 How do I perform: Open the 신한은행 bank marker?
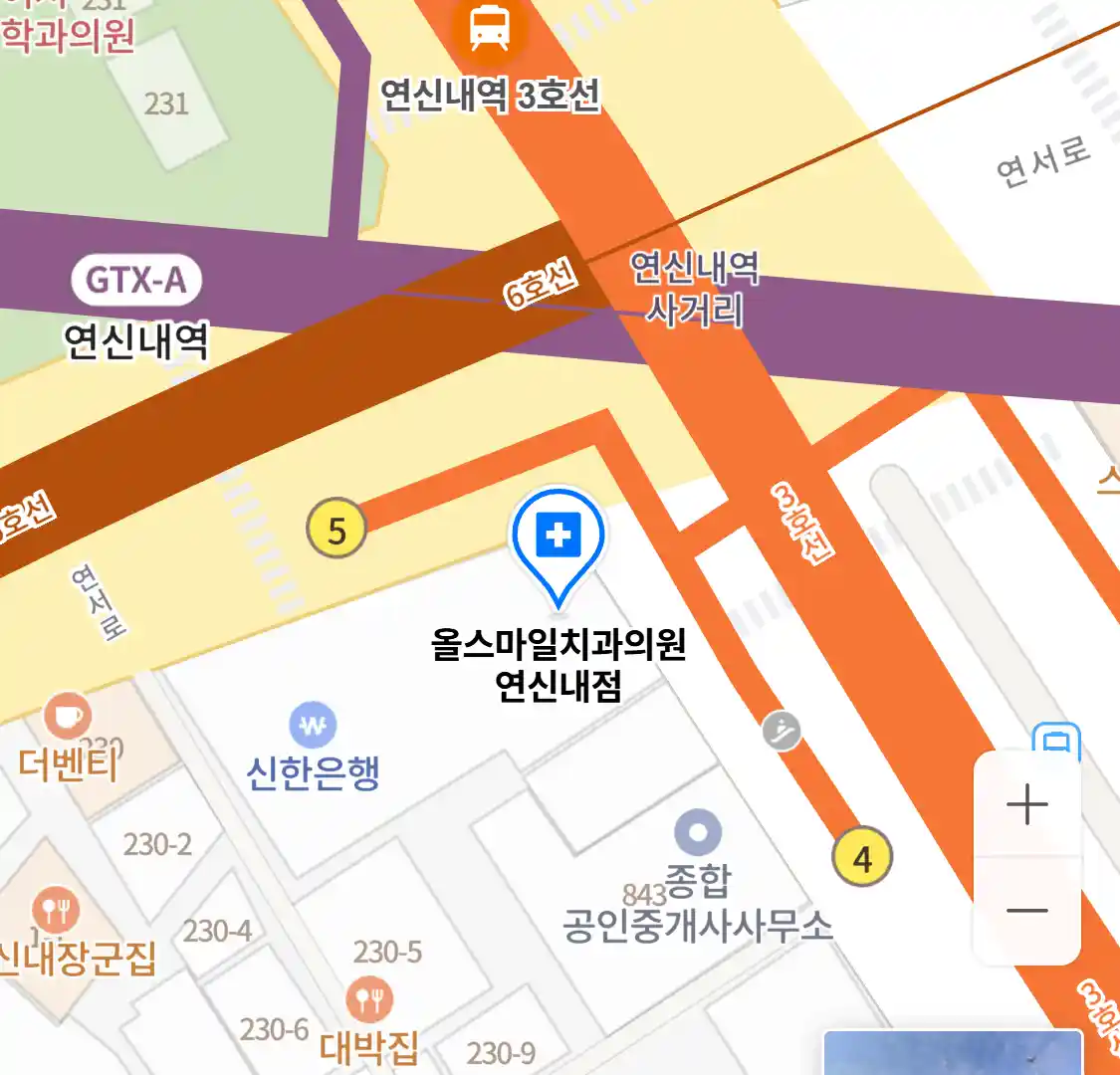313,727
